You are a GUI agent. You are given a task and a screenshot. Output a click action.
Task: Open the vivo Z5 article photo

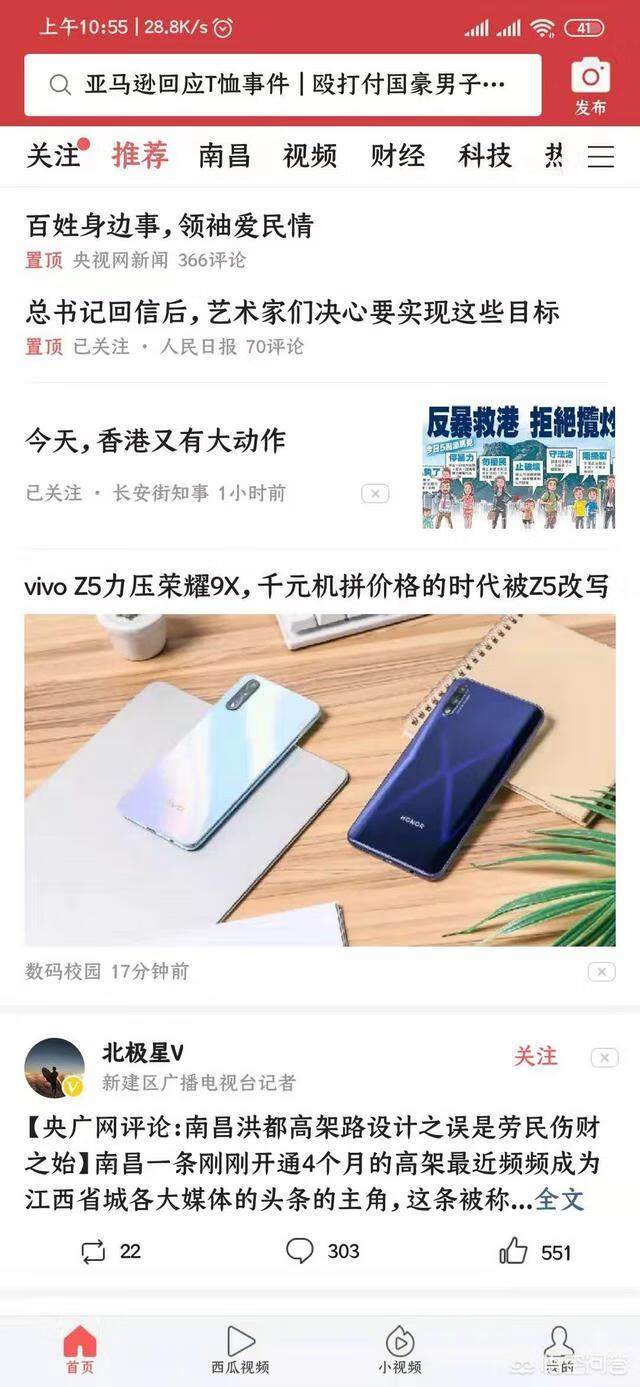[320, 780]
